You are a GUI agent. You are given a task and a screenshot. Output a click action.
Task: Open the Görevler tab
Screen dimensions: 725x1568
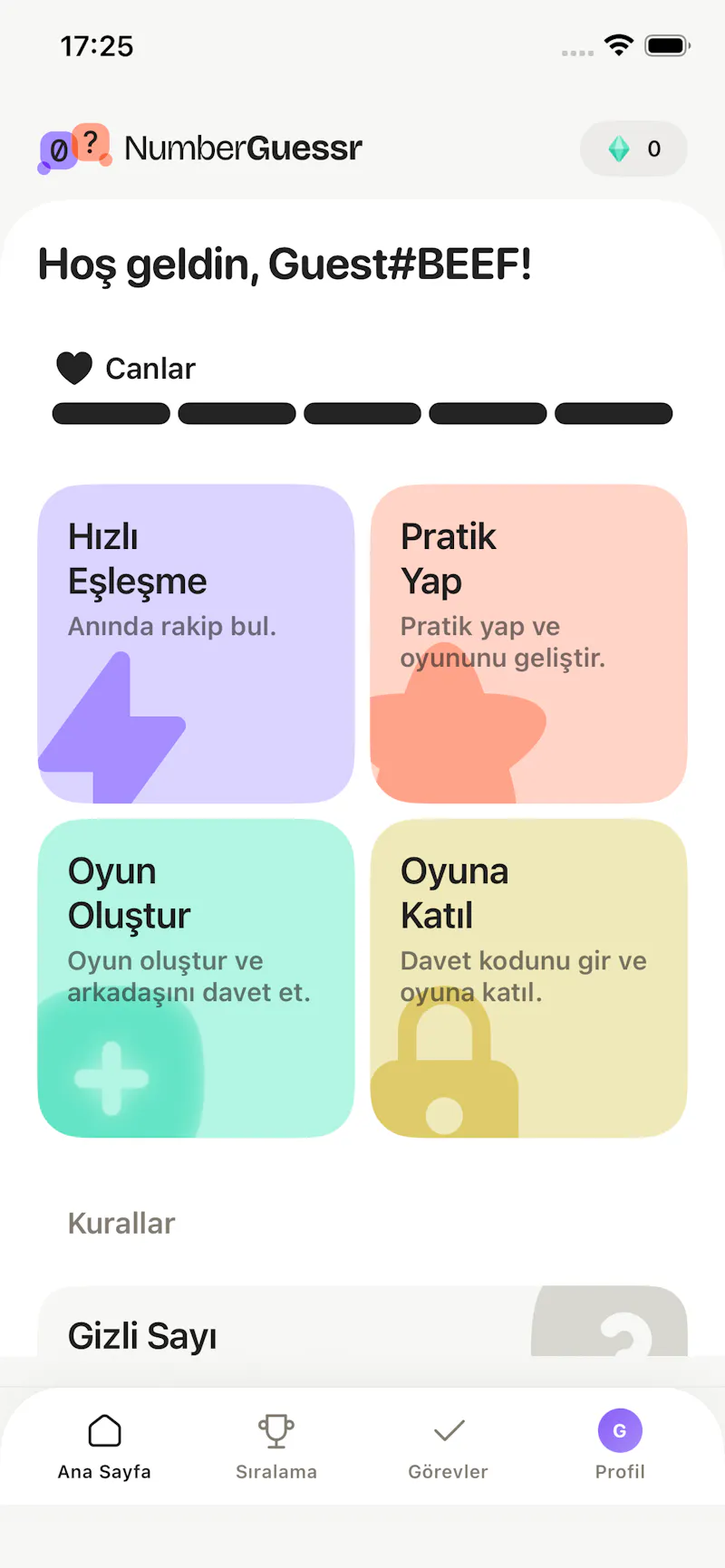(449, 1447)
